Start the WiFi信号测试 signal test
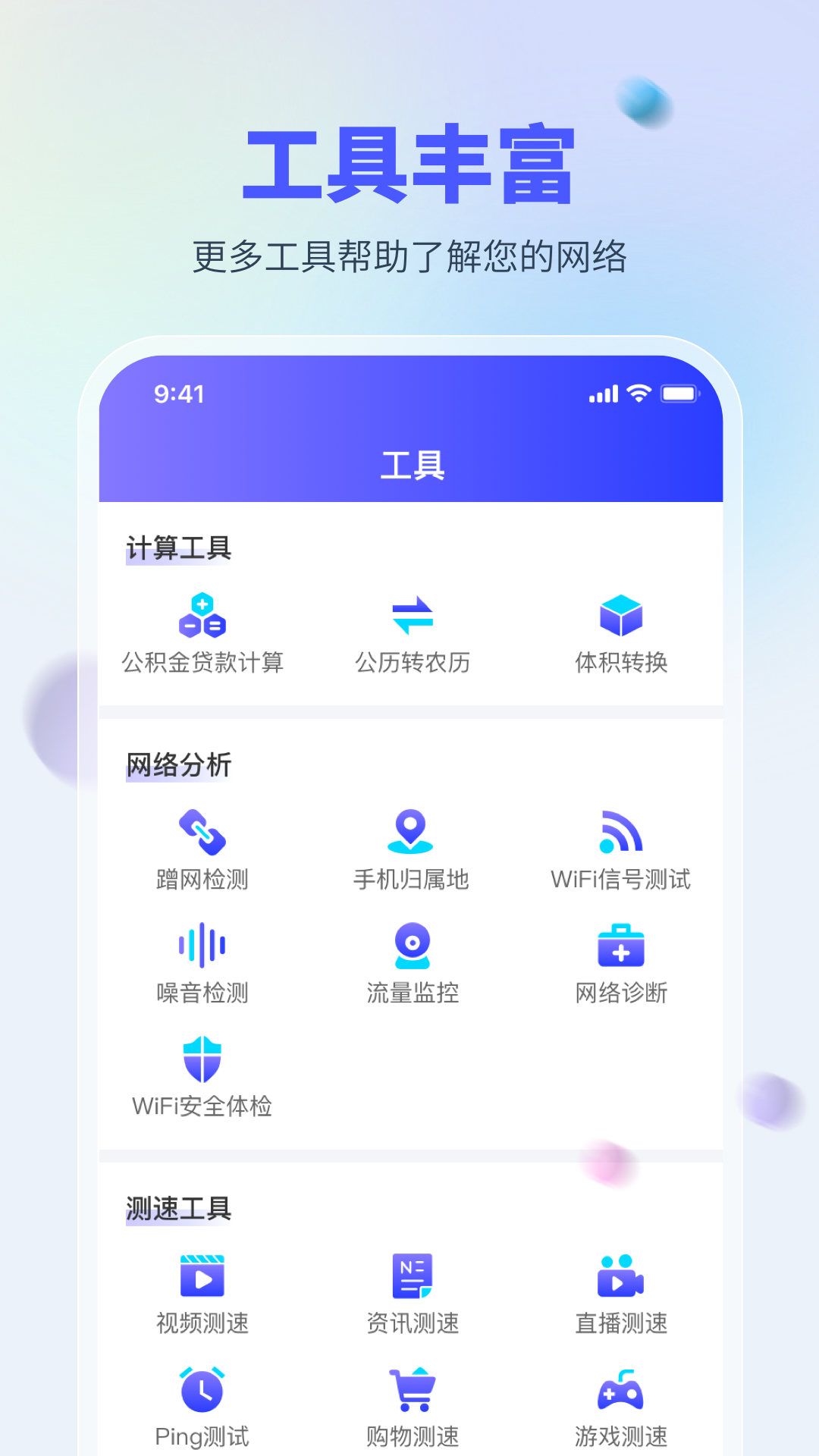The width and height of the screenshot is (819, 1456). 621,849
